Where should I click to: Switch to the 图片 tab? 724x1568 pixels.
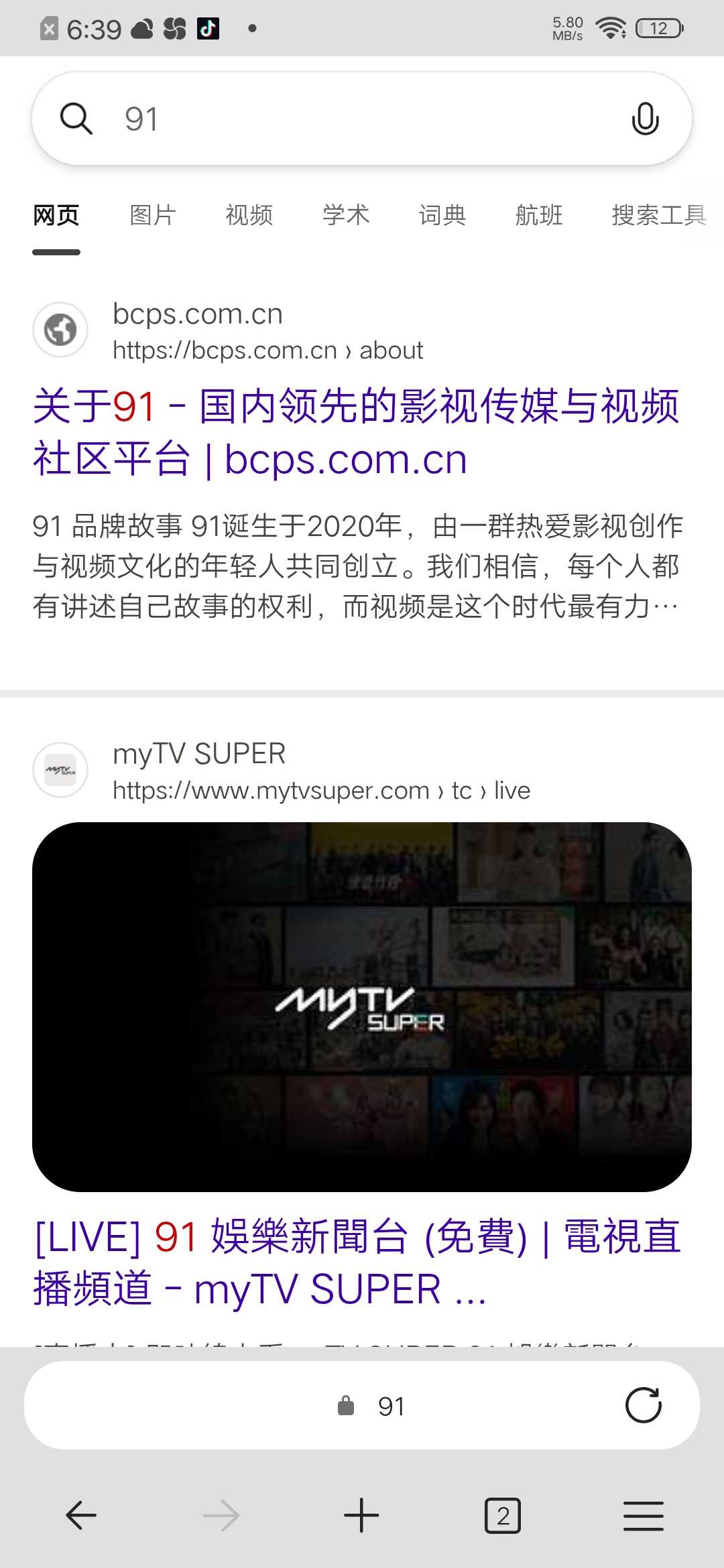click(x=153, y=216)
